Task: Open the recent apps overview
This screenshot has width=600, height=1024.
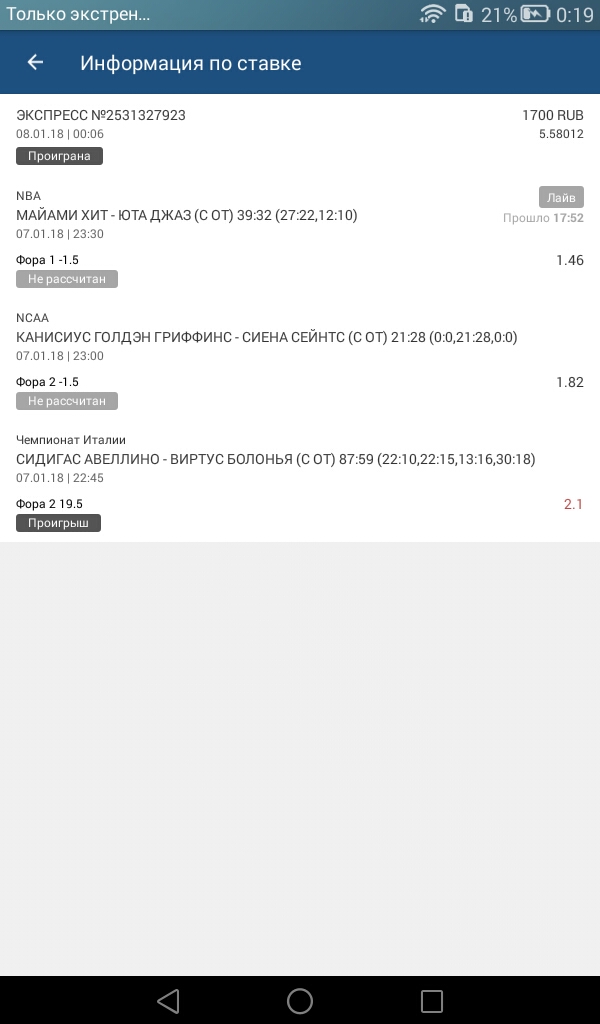Action: pos(431,1000)
